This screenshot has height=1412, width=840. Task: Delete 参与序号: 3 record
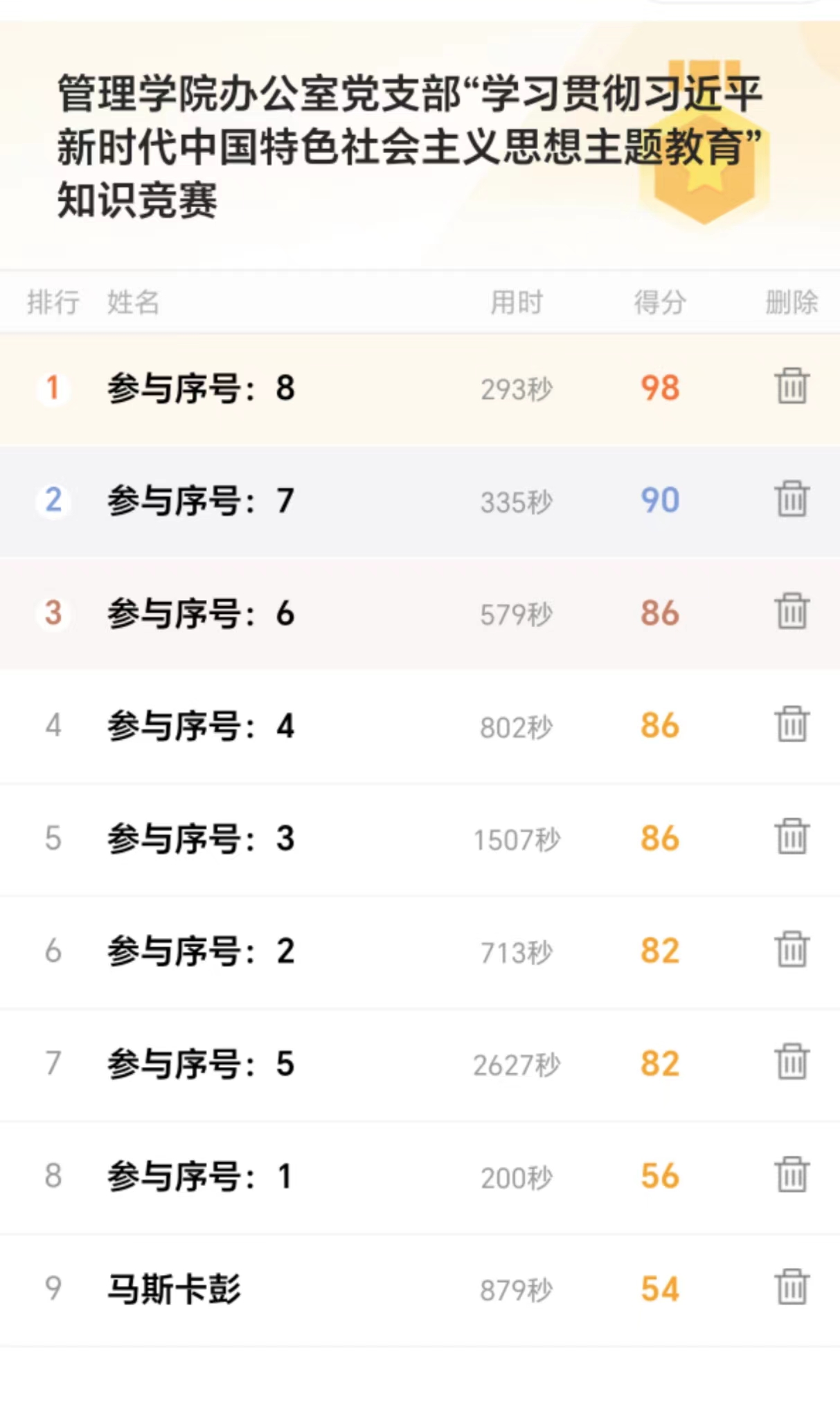coord(792,836)
